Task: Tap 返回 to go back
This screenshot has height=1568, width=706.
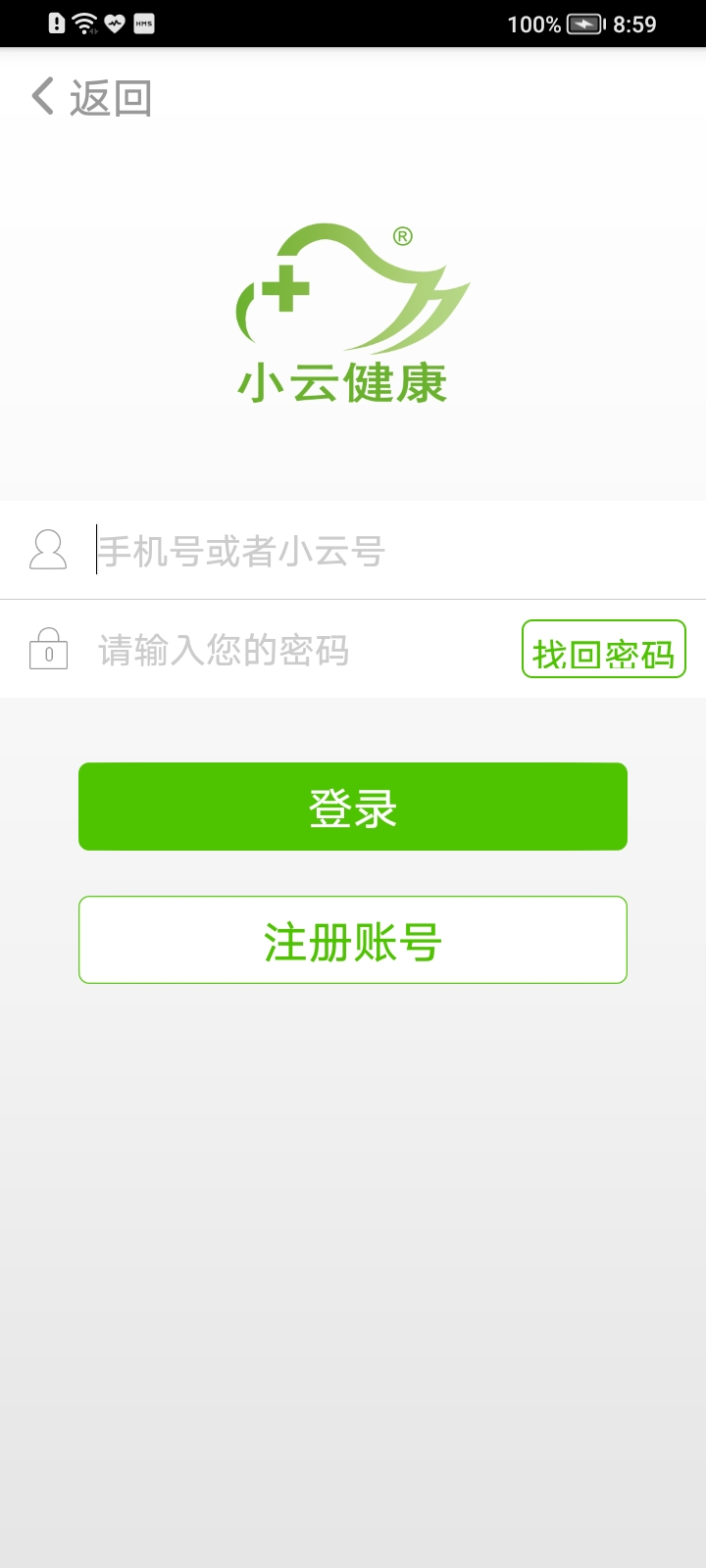Action: pos(110,96)
